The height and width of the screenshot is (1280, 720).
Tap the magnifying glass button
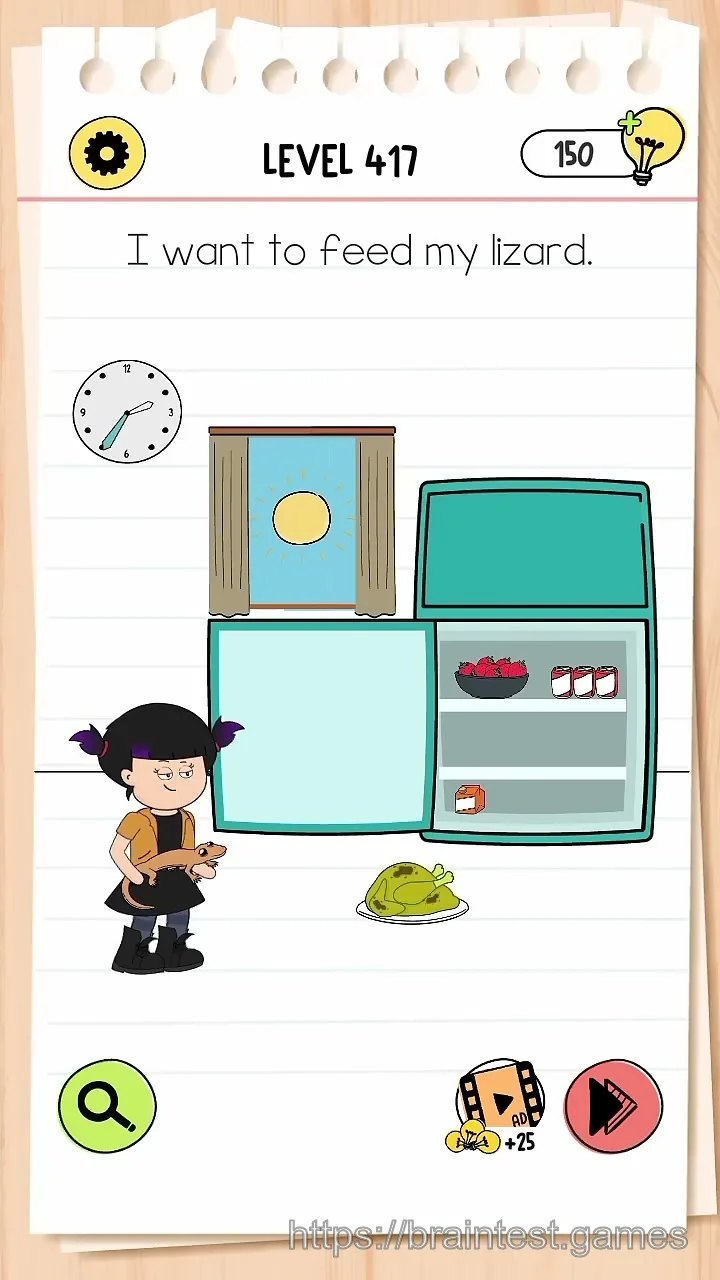pos(107,1106)
